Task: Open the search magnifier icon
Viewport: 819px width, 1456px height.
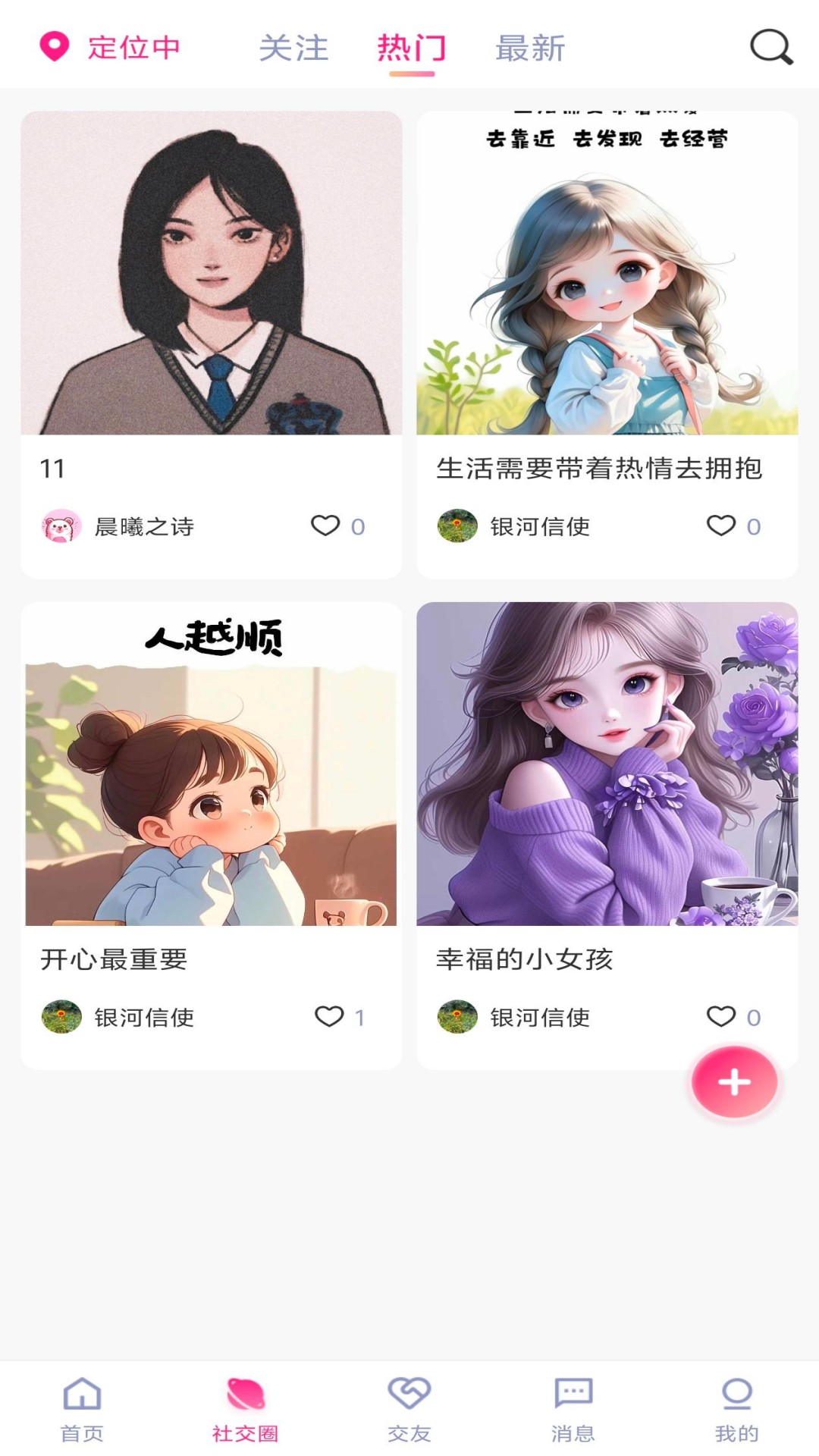Action: pos(770,48)
